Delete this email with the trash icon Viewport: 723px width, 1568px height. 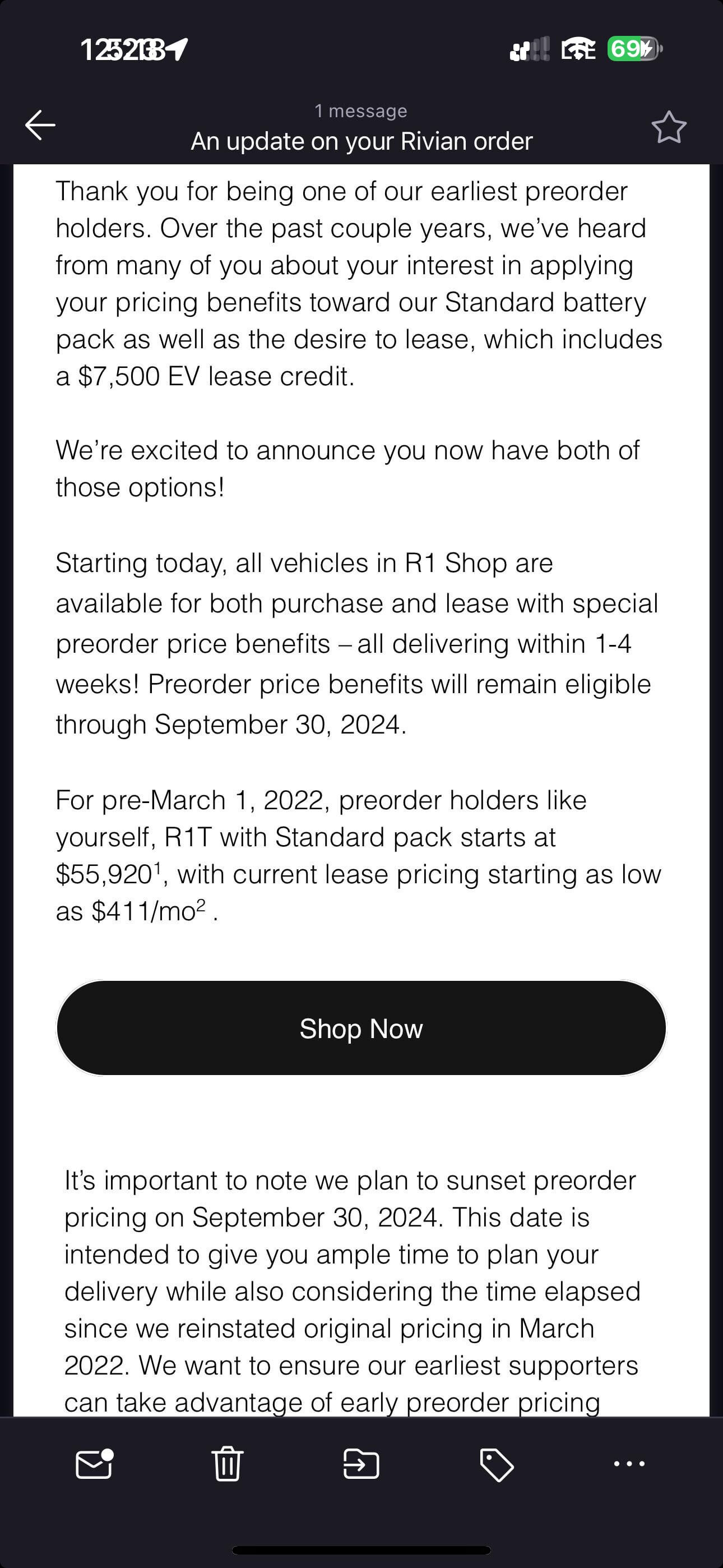tap(227, 1464)
